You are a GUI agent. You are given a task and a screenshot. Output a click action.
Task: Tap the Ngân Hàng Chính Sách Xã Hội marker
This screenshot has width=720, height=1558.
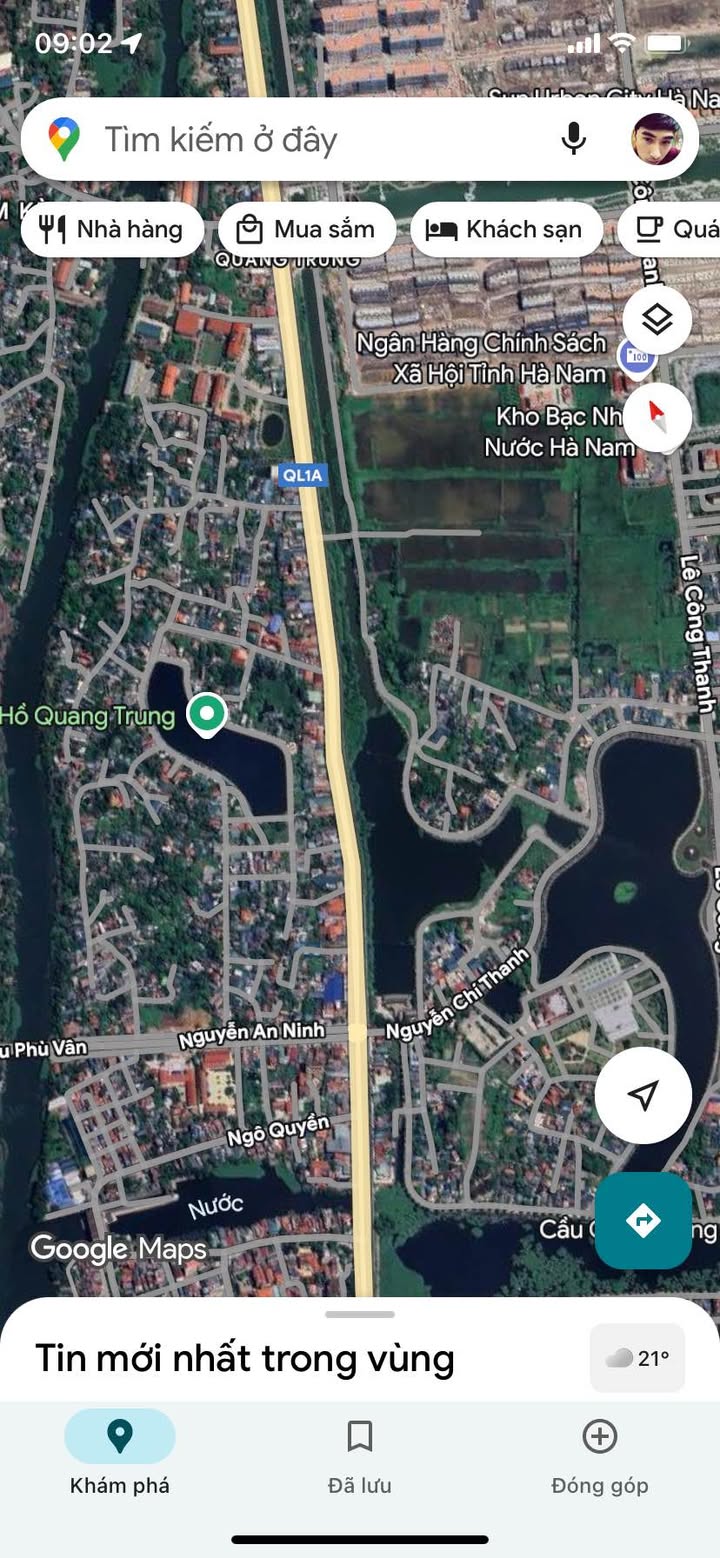(636, 355)
